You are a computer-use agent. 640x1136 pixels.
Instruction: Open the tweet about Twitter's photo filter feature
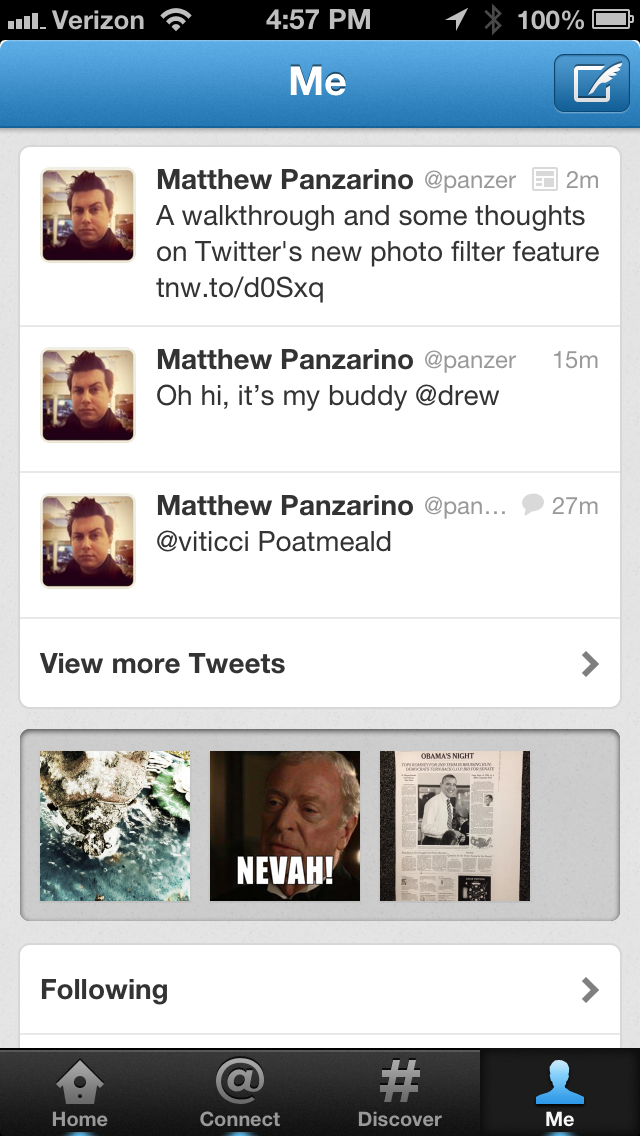click(320, 236)
